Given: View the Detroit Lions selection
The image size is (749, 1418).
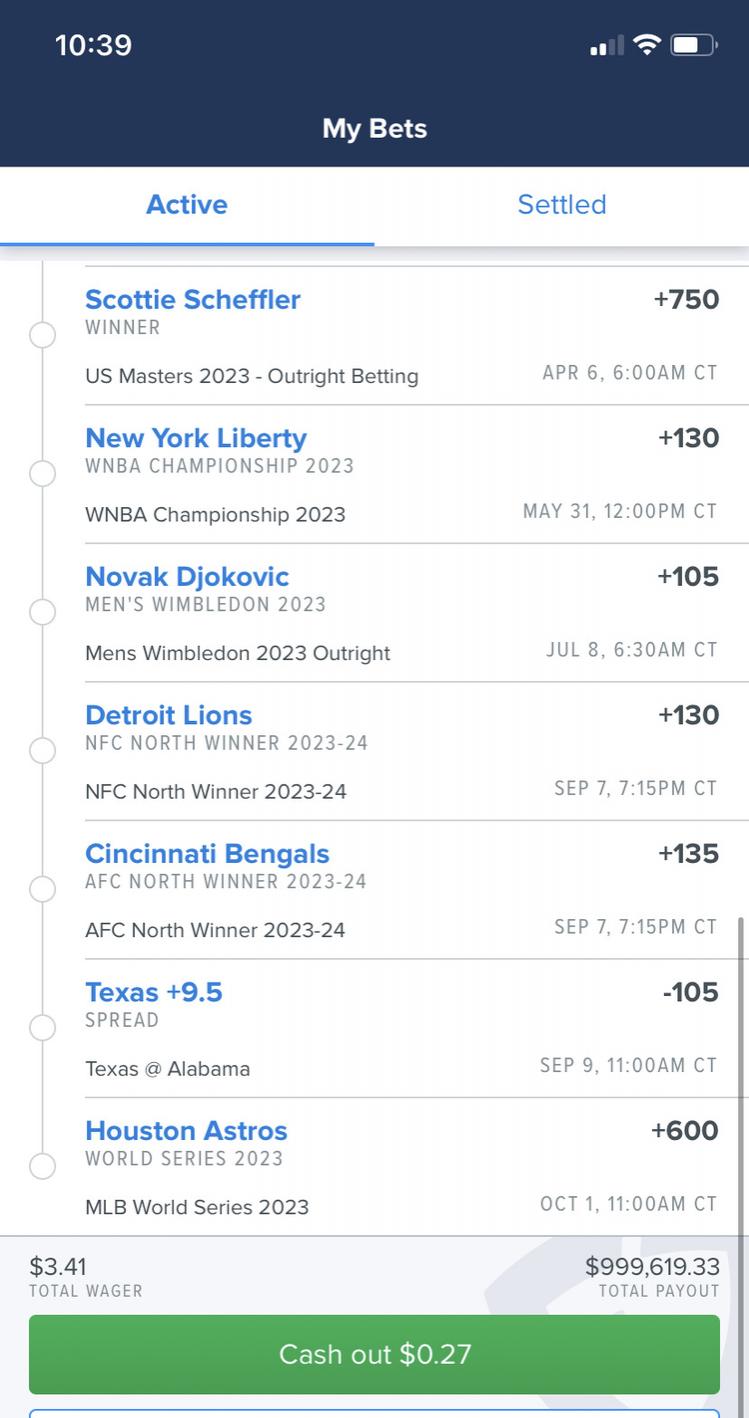Looking at the screenshot, I should 169,715.
